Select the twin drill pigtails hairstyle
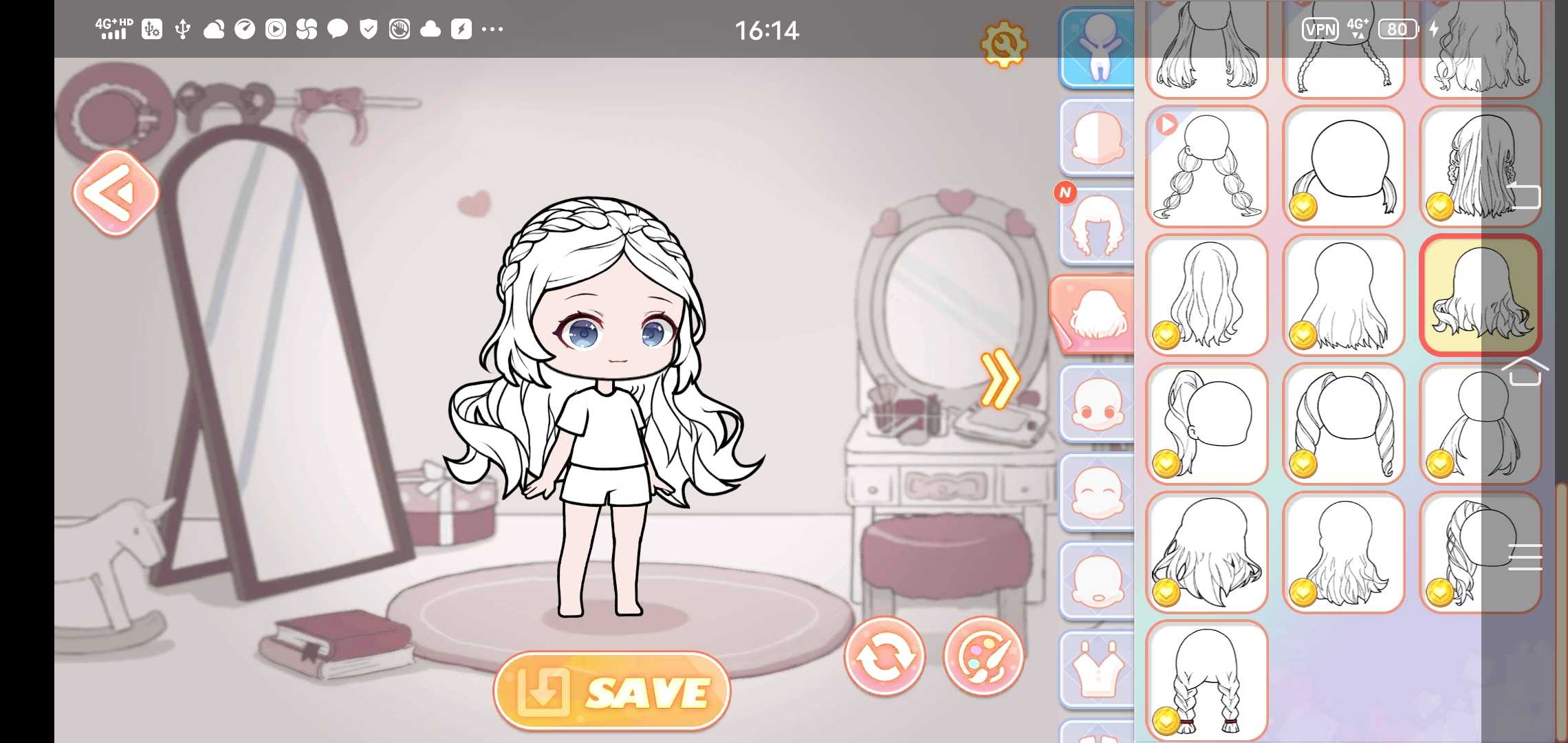1568x743 pixels. click(x=1343, y=424)
